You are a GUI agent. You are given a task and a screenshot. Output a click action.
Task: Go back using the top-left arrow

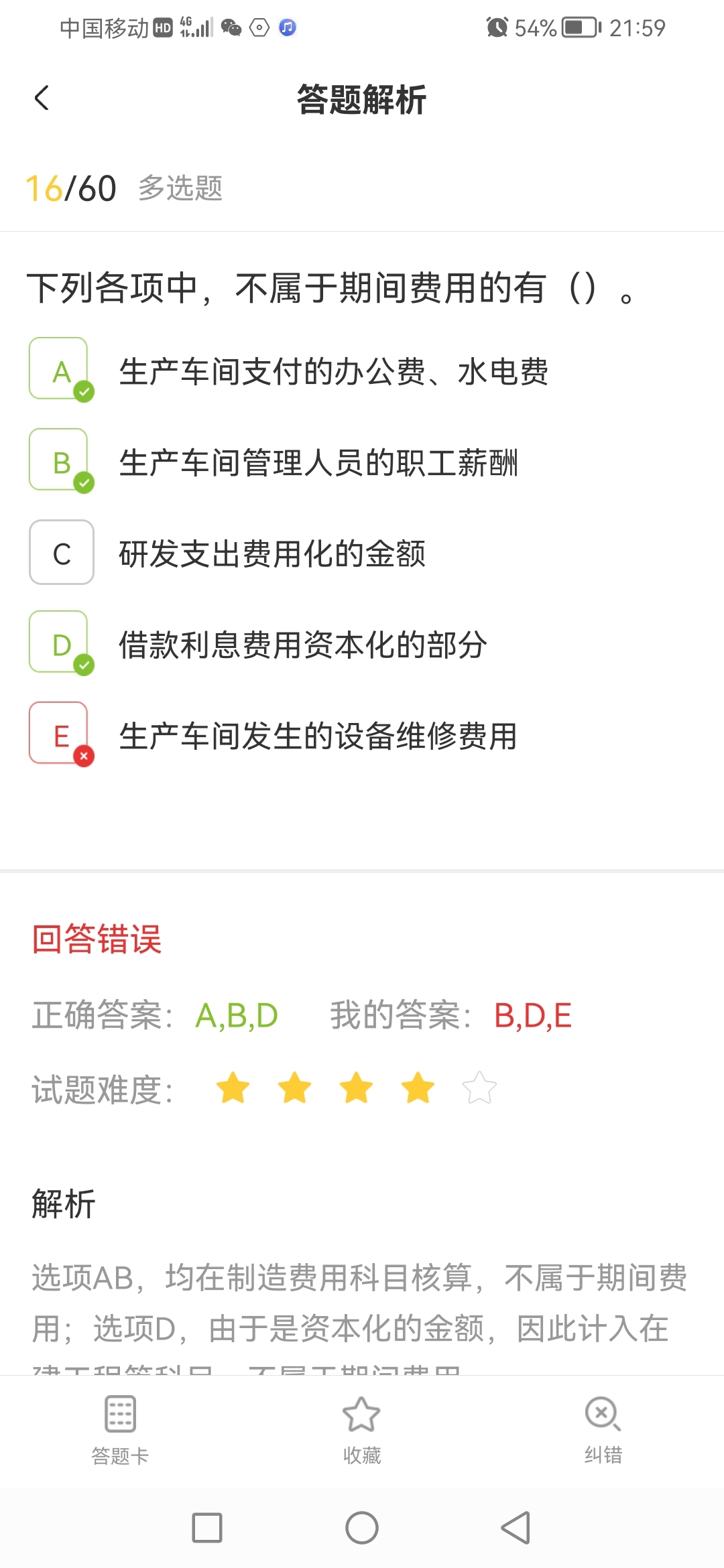pos(42,99)
